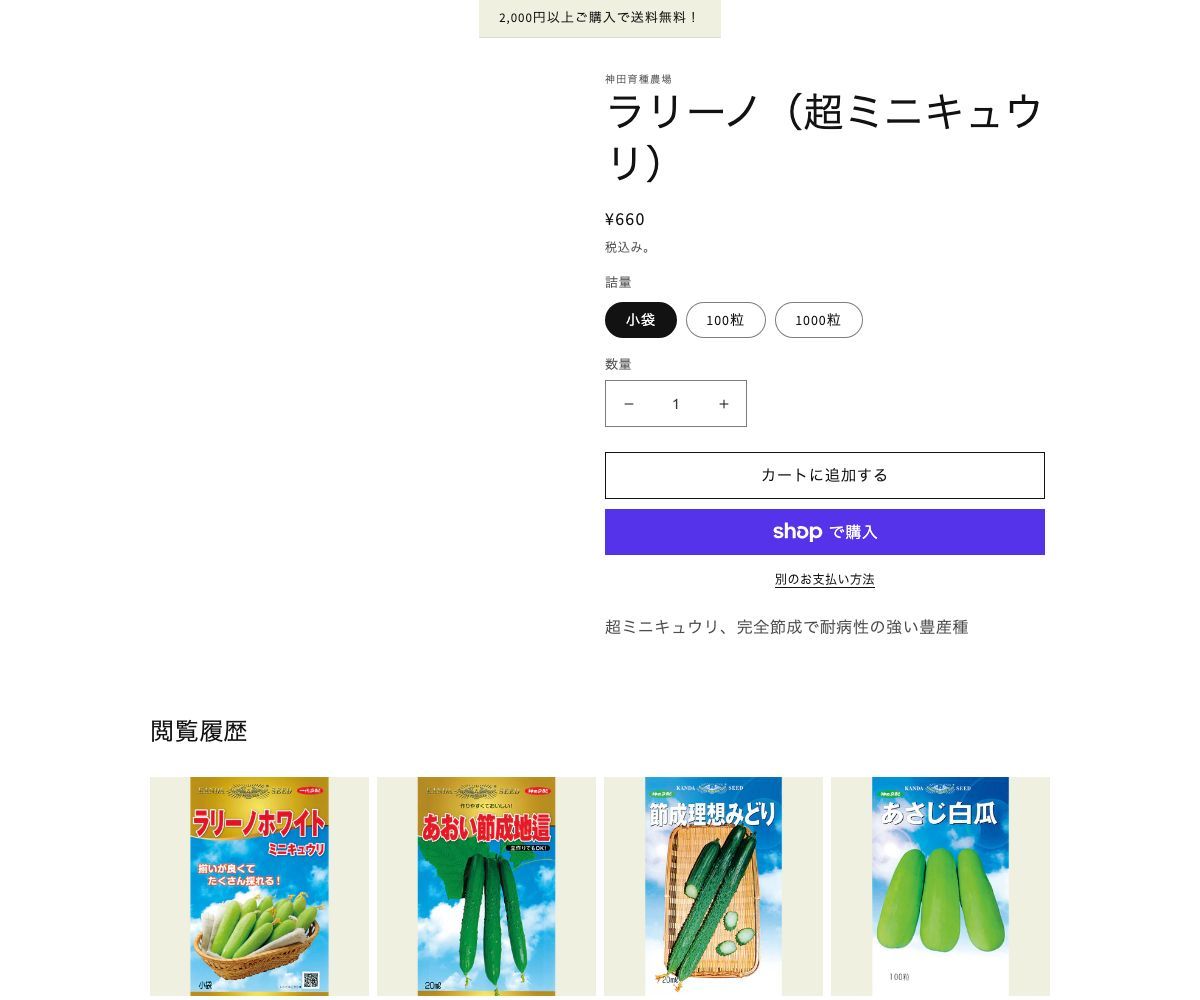Decrease the quantity by one
Screen dimensions: 1200x1000
(629, 404)
